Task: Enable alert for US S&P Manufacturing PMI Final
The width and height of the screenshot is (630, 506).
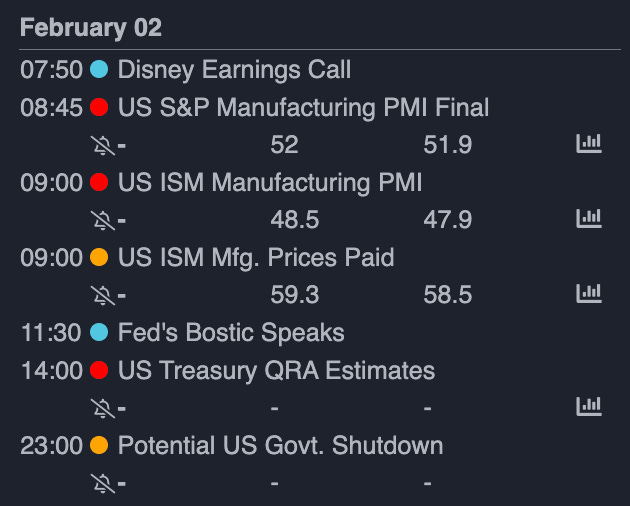Action: 102,145
